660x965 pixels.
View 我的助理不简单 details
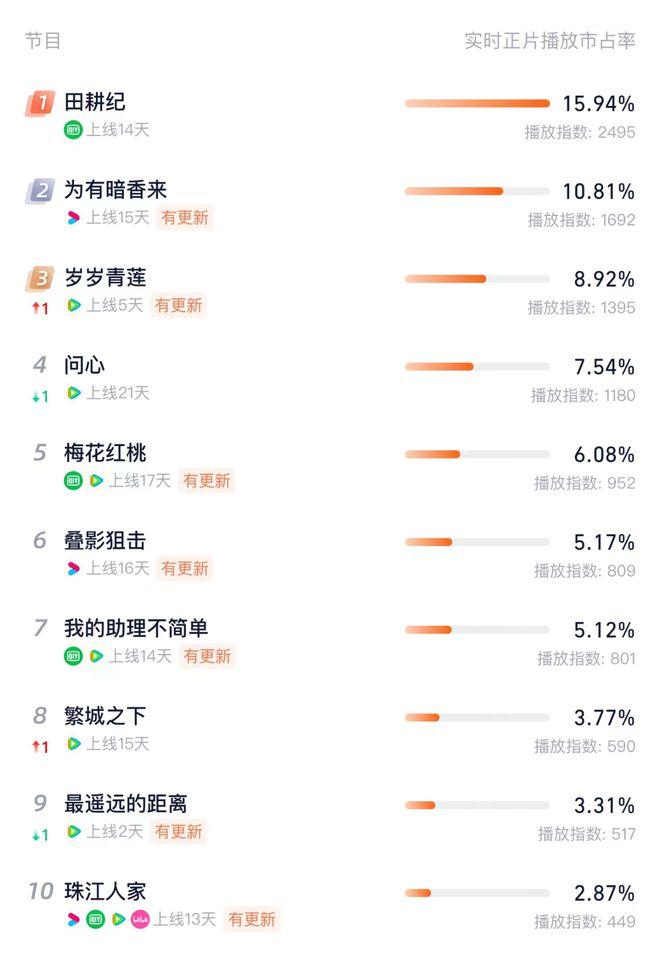click(x=136, y=629)
